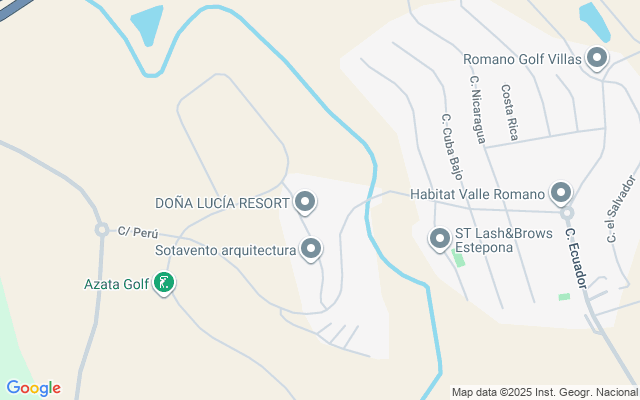
Task: Select the Habitat Valle Romano marker
Action: (x=560, y=193)
